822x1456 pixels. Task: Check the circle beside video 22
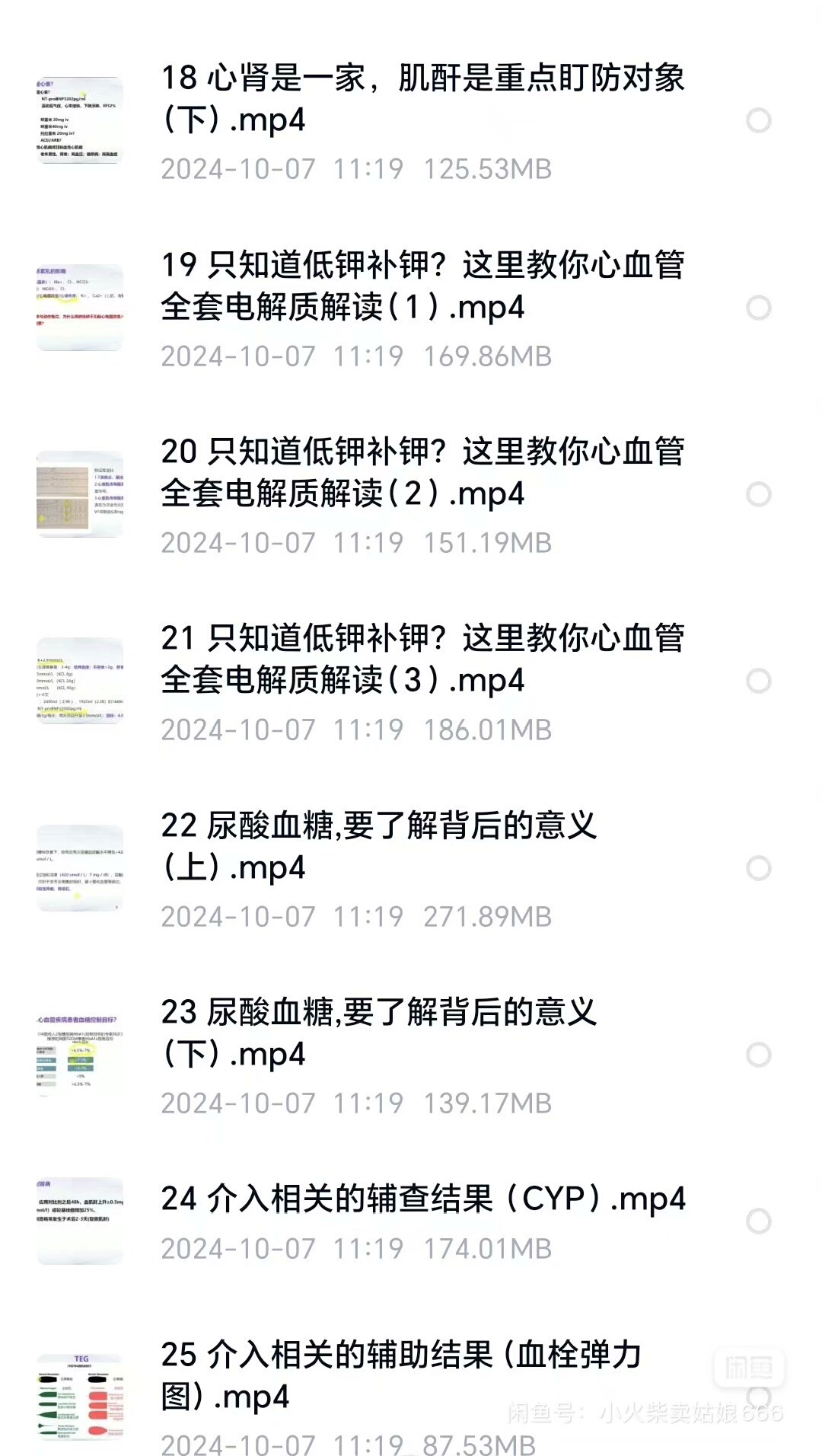point(759,868)
